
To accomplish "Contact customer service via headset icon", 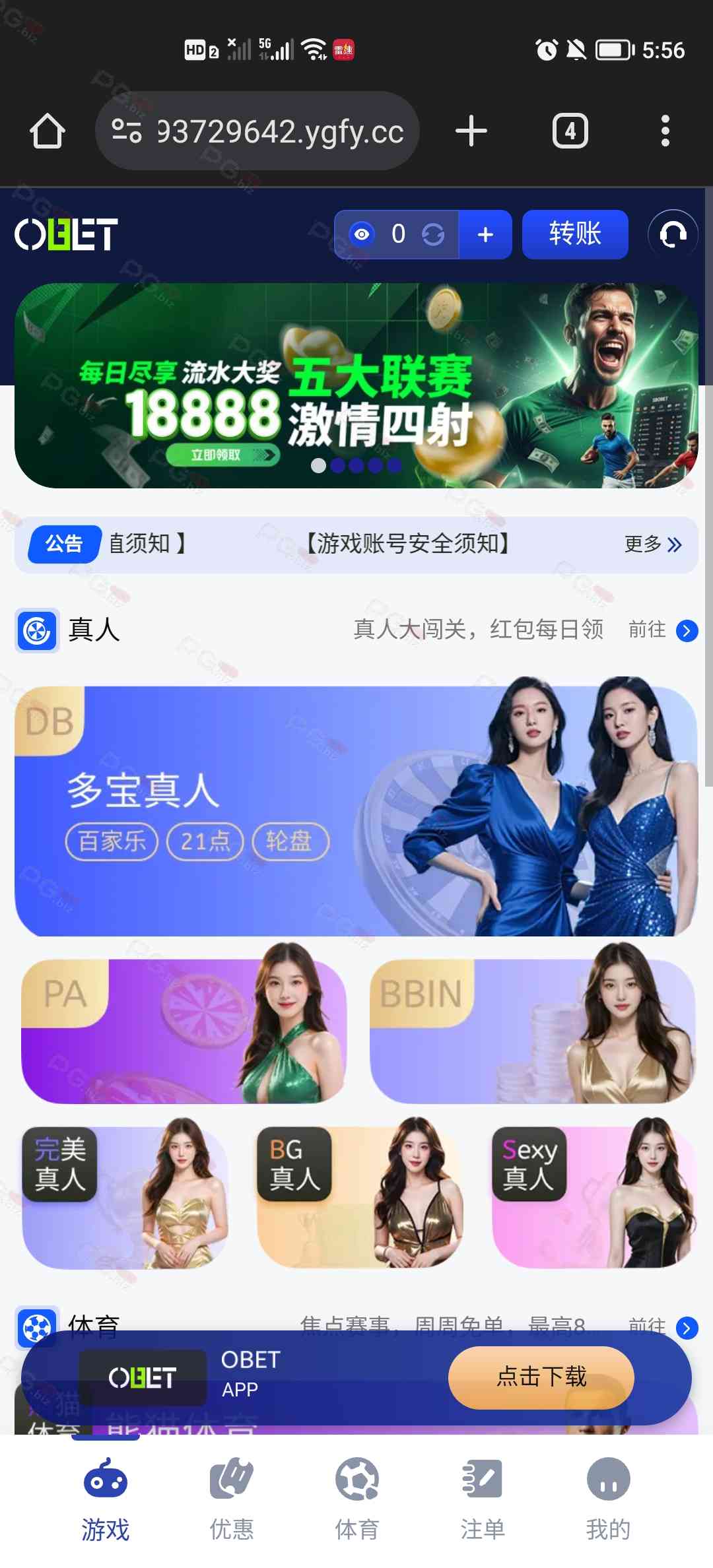I will tap(673, 234).
